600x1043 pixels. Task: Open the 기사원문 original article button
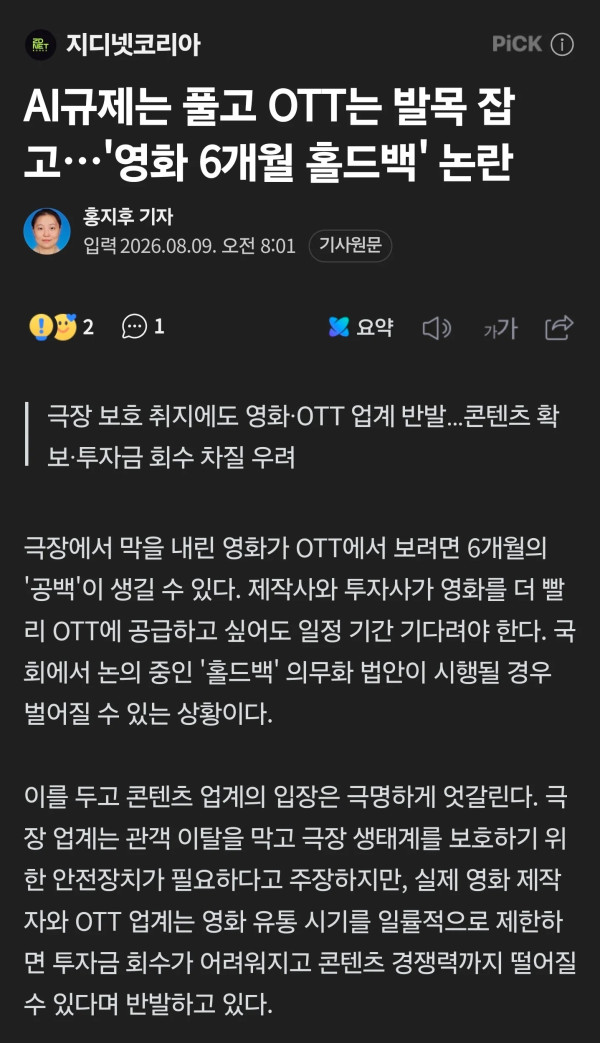pyautogui.click(x=350, y=245)
